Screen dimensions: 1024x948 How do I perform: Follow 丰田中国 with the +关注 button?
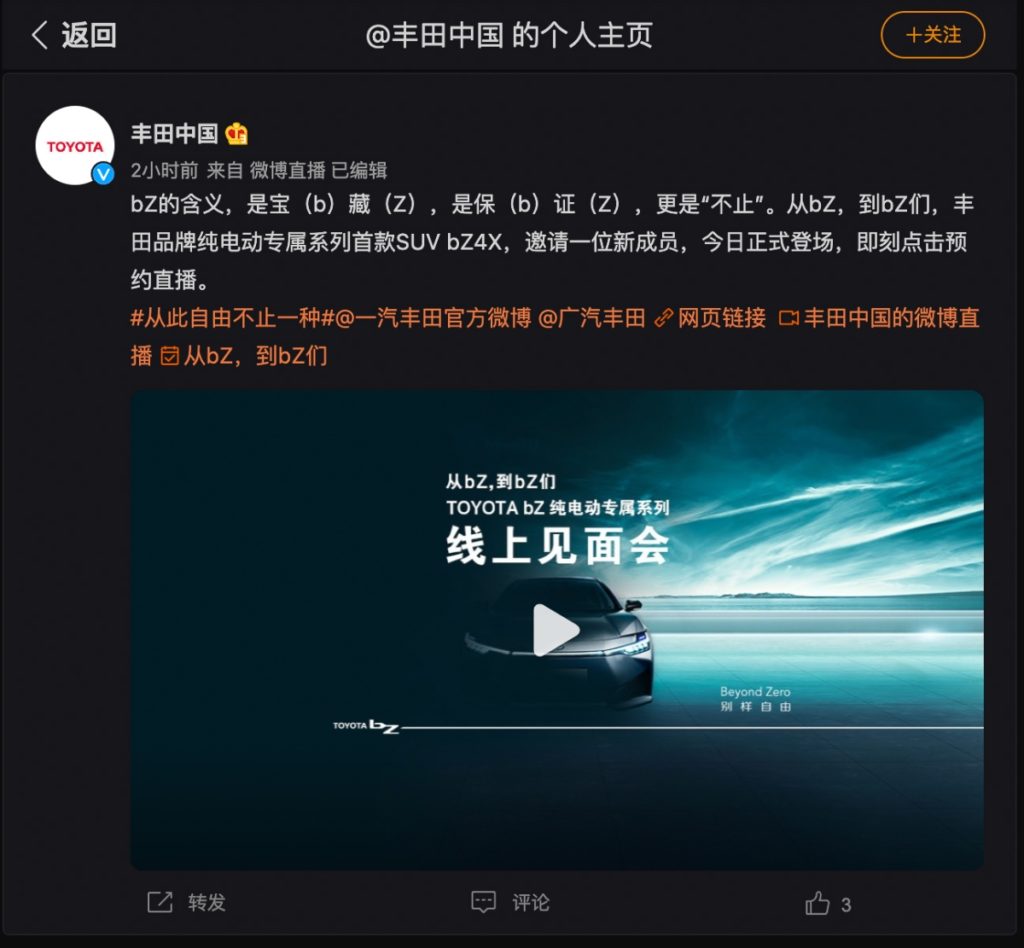(932, 35)
